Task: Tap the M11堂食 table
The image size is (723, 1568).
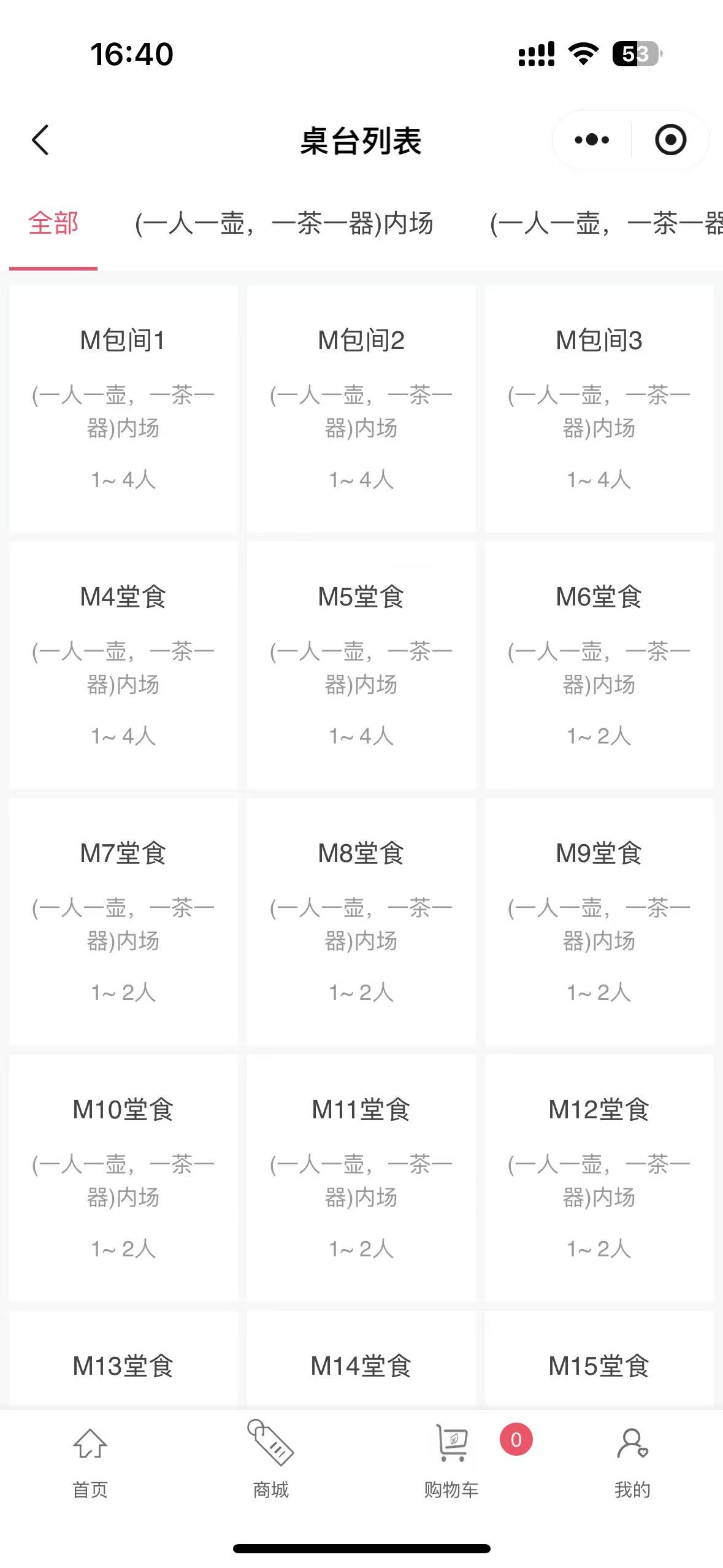Action: coord(361,1178)
